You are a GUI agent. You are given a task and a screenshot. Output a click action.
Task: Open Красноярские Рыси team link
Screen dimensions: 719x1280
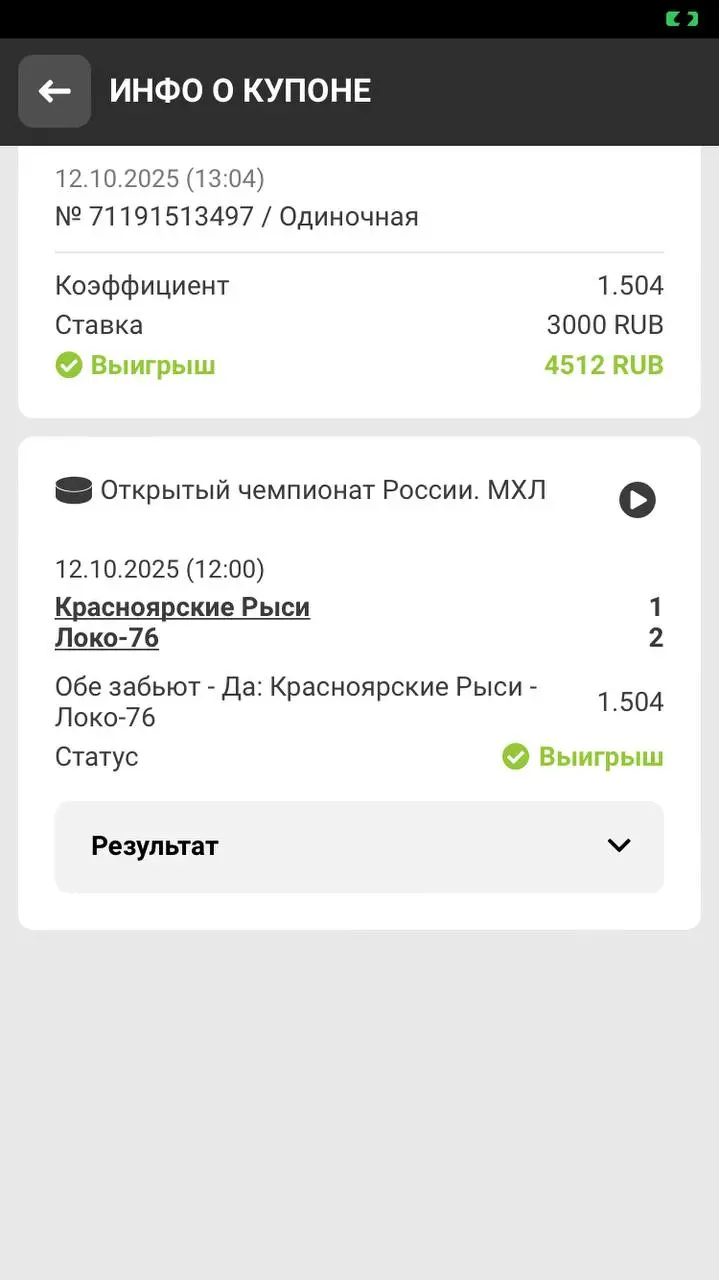click(182, 607)
